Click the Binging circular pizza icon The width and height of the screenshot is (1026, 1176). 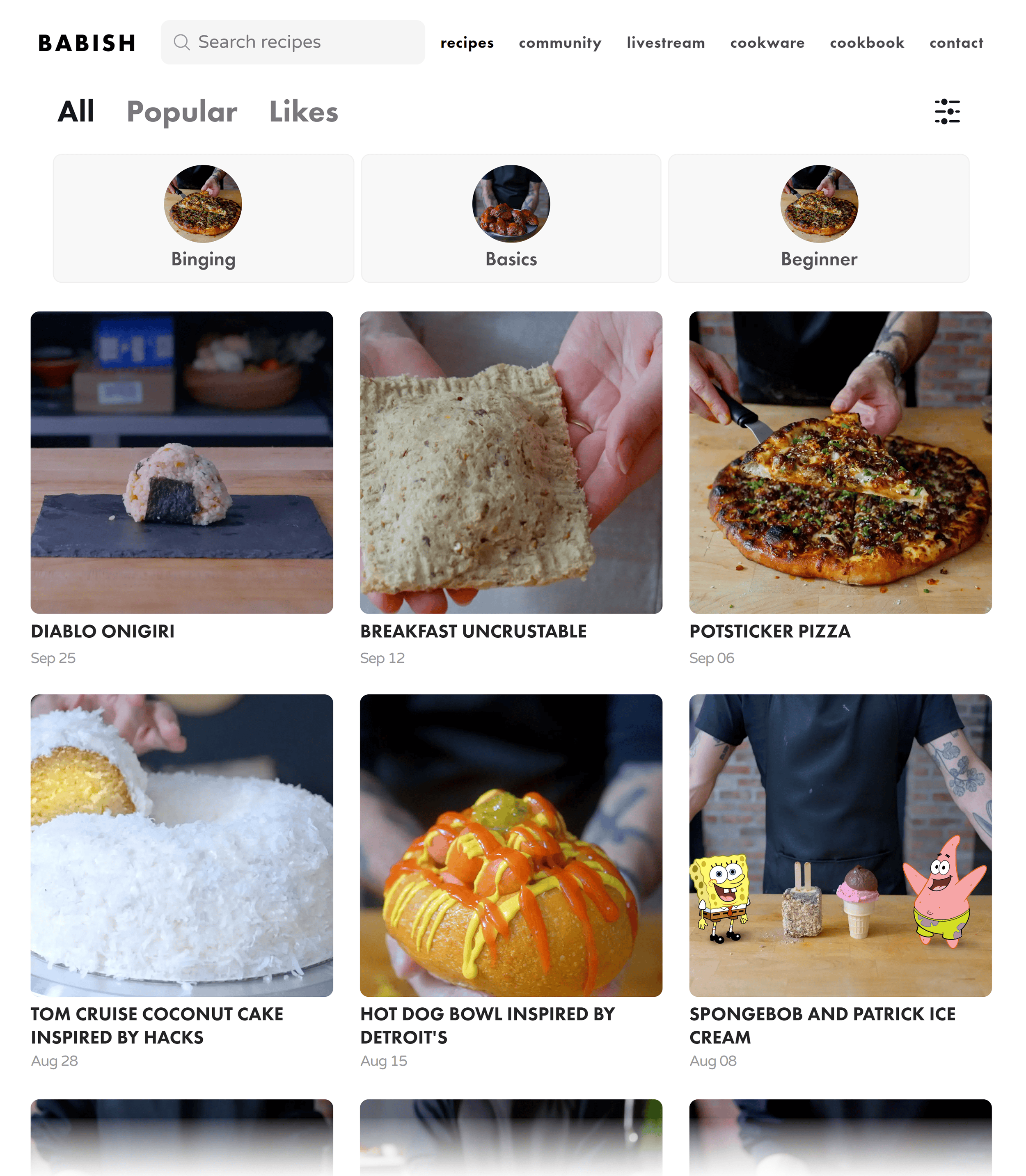(203, 203)
